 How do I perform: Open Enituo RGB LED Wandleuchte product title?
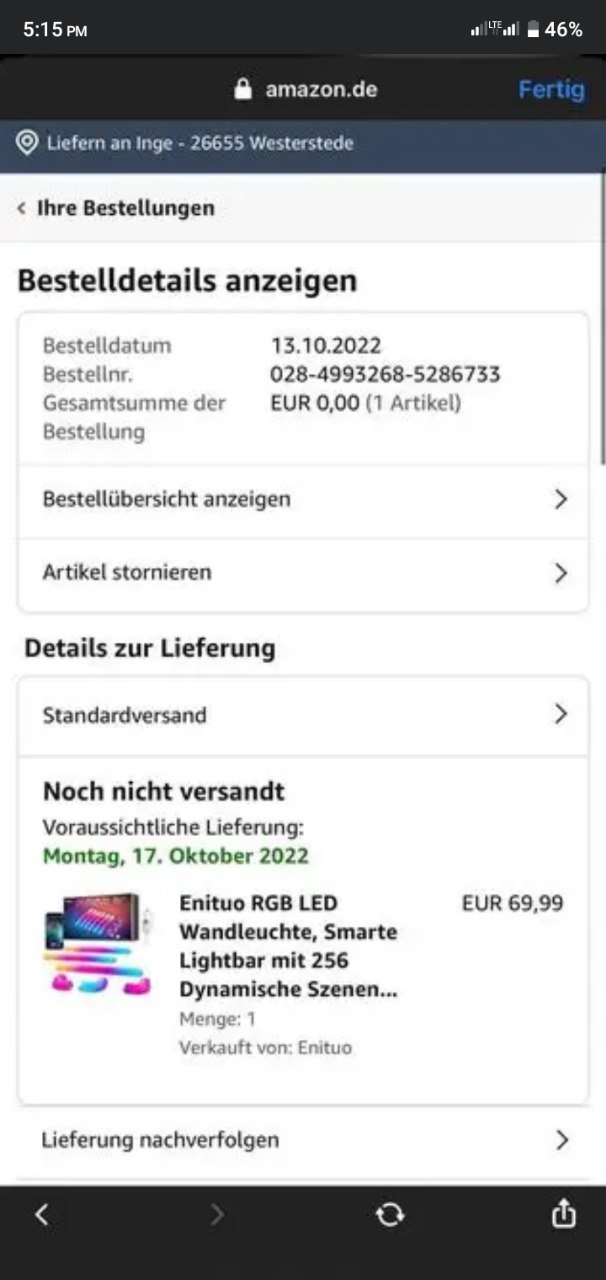pyautogui.click(x=288, y=946)
